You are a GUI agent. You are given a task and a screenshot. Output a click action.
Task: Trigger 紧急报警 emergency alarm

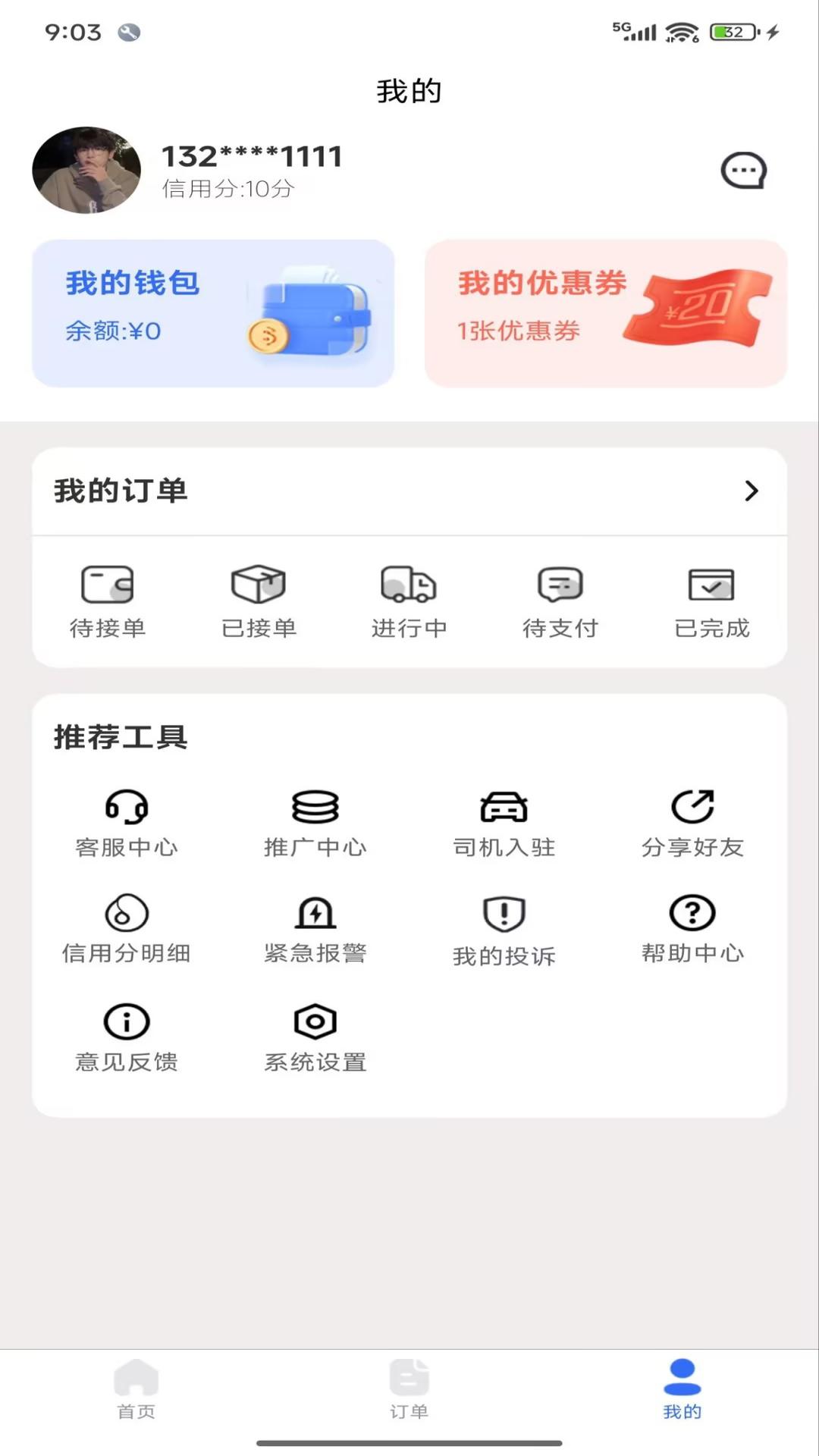tap(315, 929)
